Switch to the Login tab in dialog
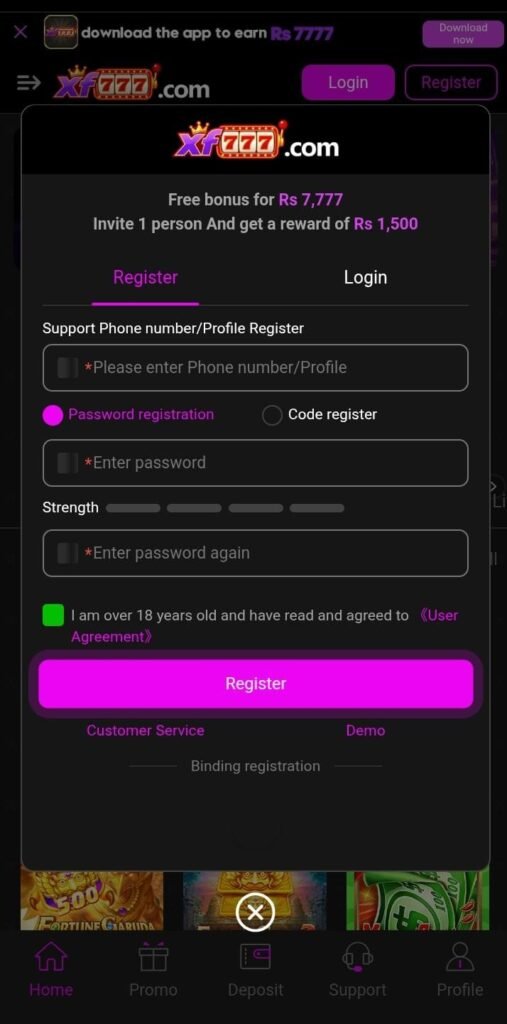Viewport: 507px width, 1024px height. [x=365, y=277]
